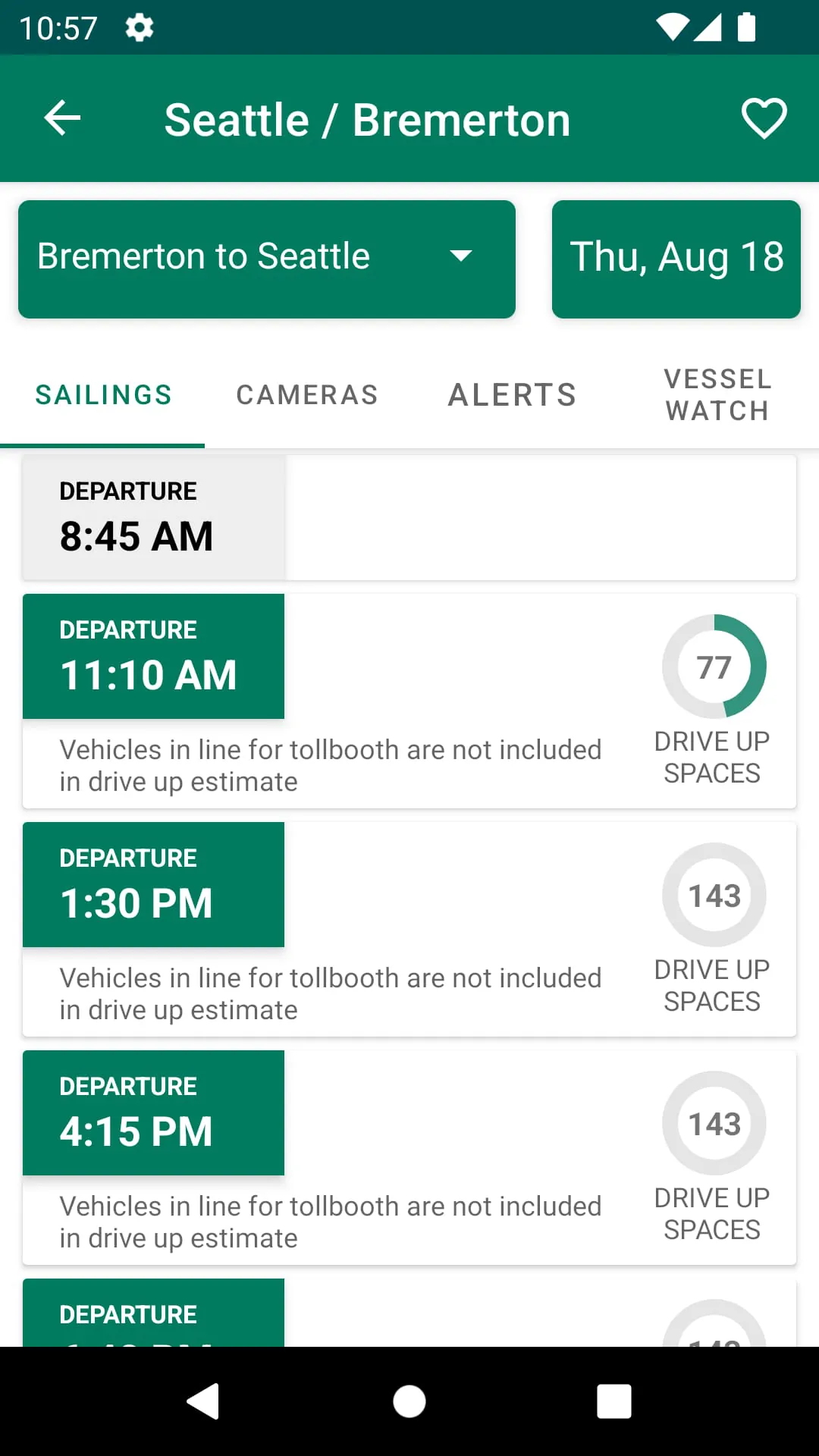Select the 8:45 AM departure card
The width and height of the screenshot is (819, 1456).
[x=153, y=518]
